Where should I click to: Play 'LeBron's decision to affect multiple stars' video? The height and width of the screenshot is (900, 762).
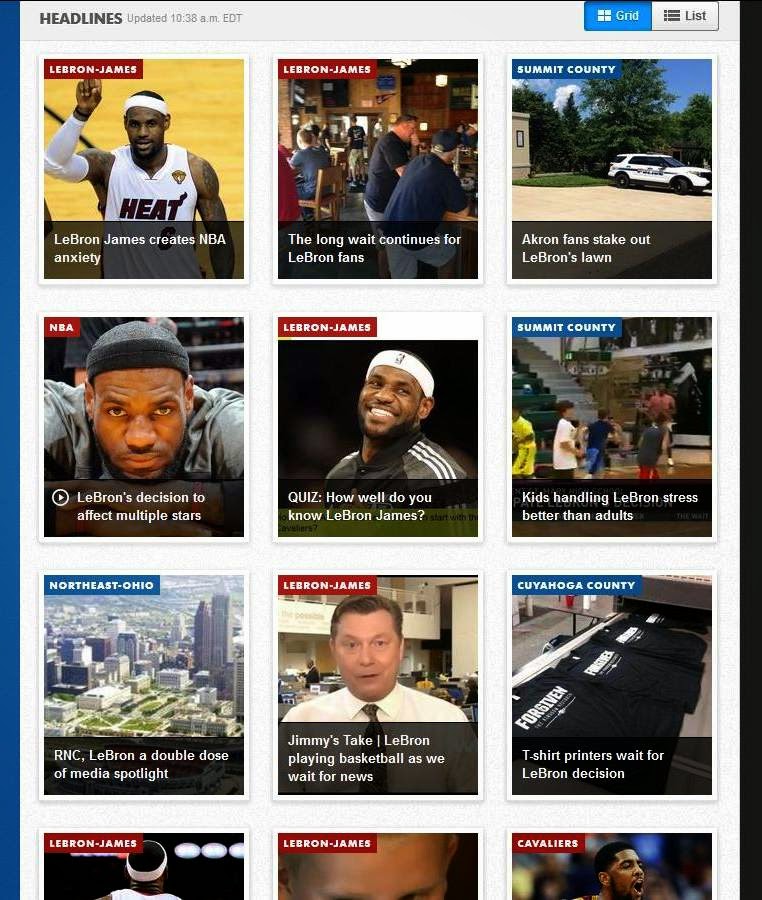[x=60, y=497]
